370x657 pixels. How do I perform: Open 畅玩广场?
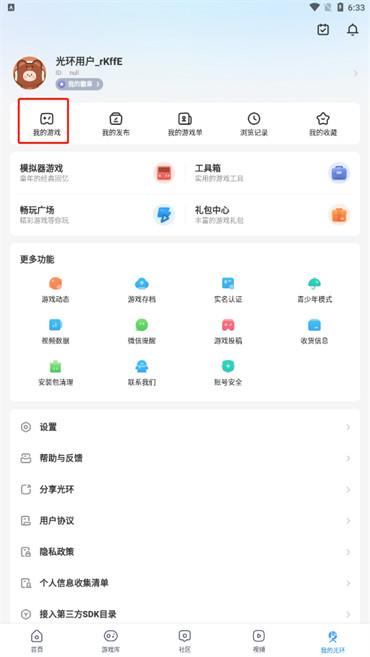point(97,215)
